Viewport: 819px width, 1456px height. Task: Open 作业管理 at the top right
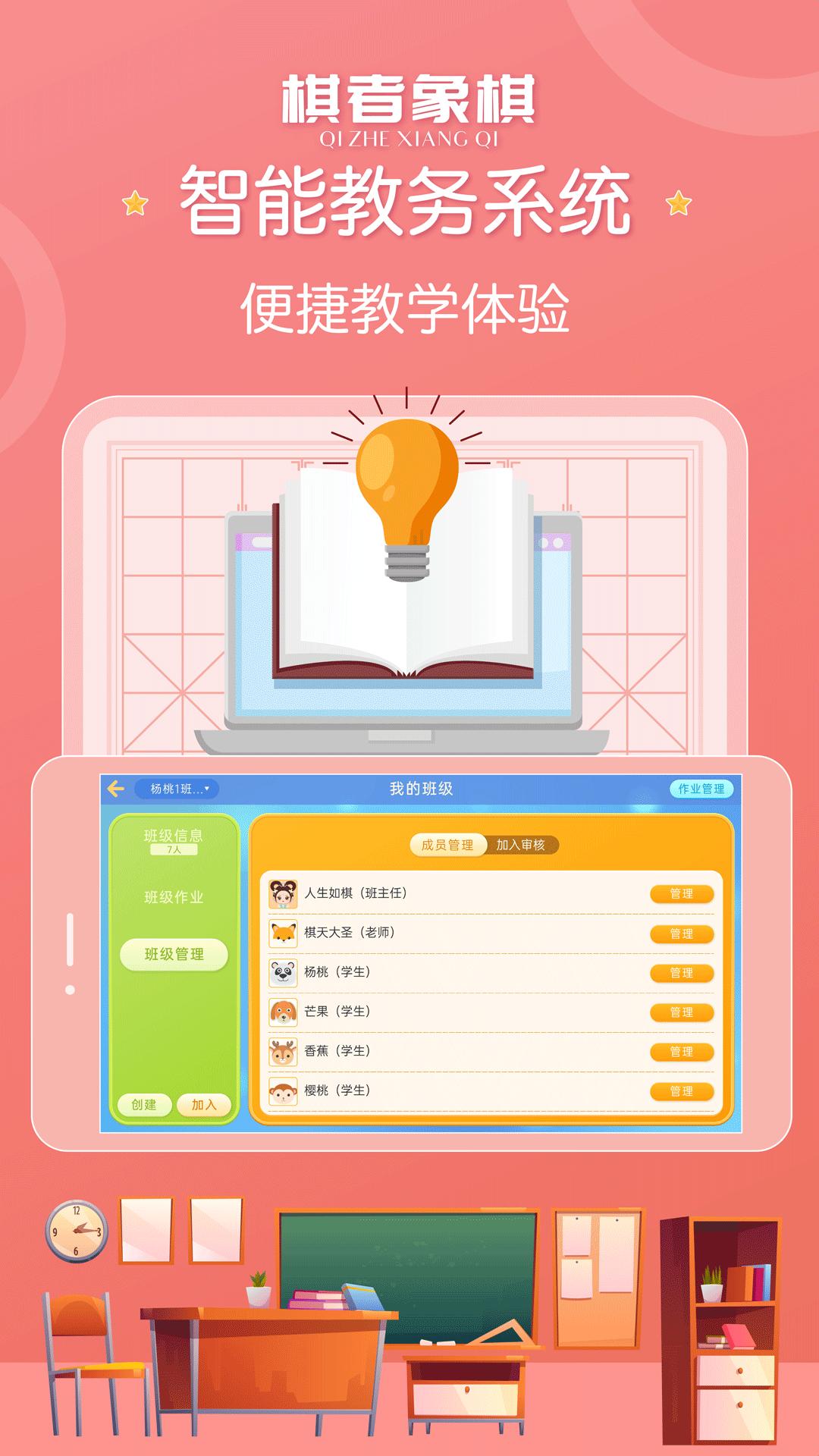click(x=704, y=789)
